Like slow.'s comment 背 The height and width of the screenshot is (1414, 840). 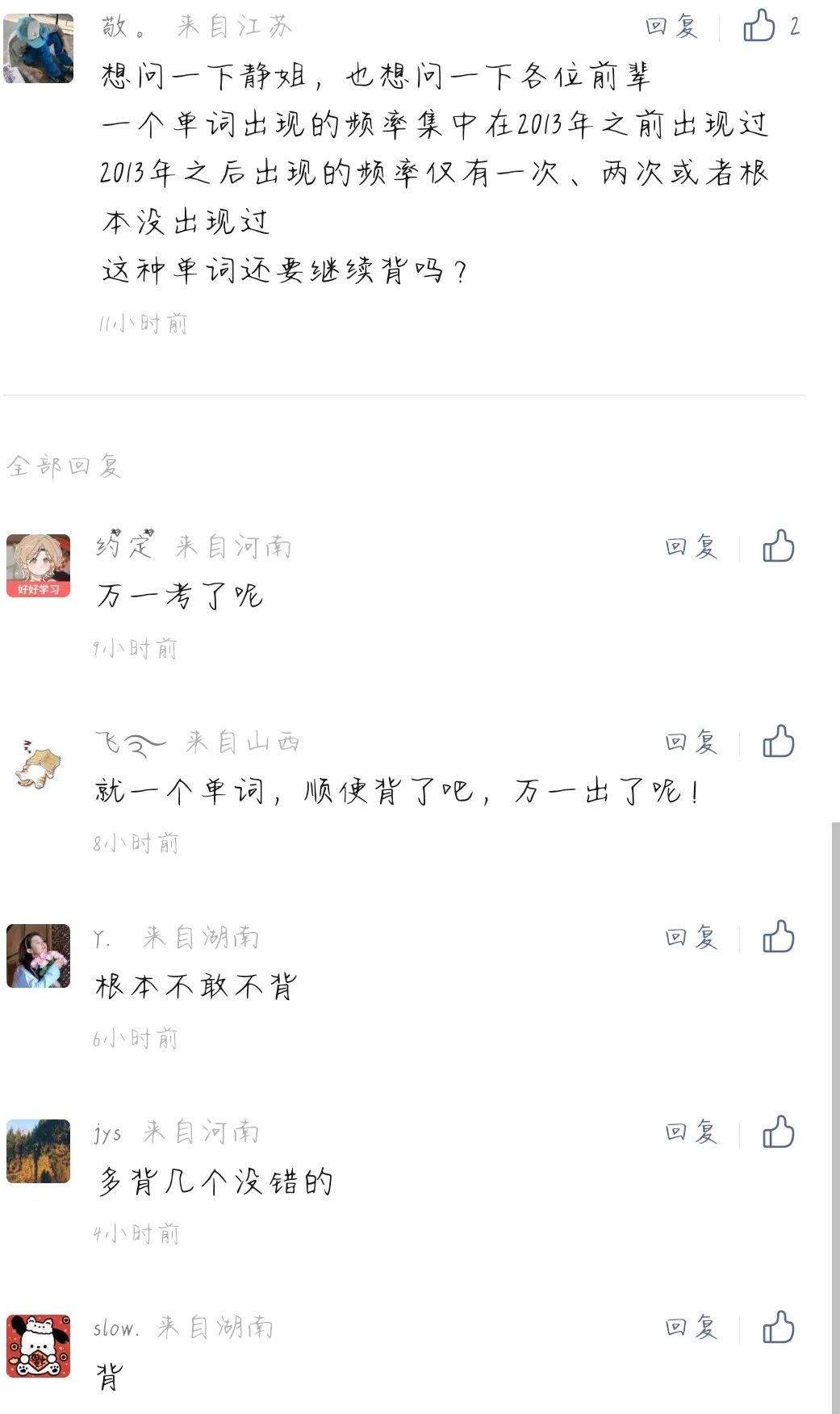click(779, 1328)
